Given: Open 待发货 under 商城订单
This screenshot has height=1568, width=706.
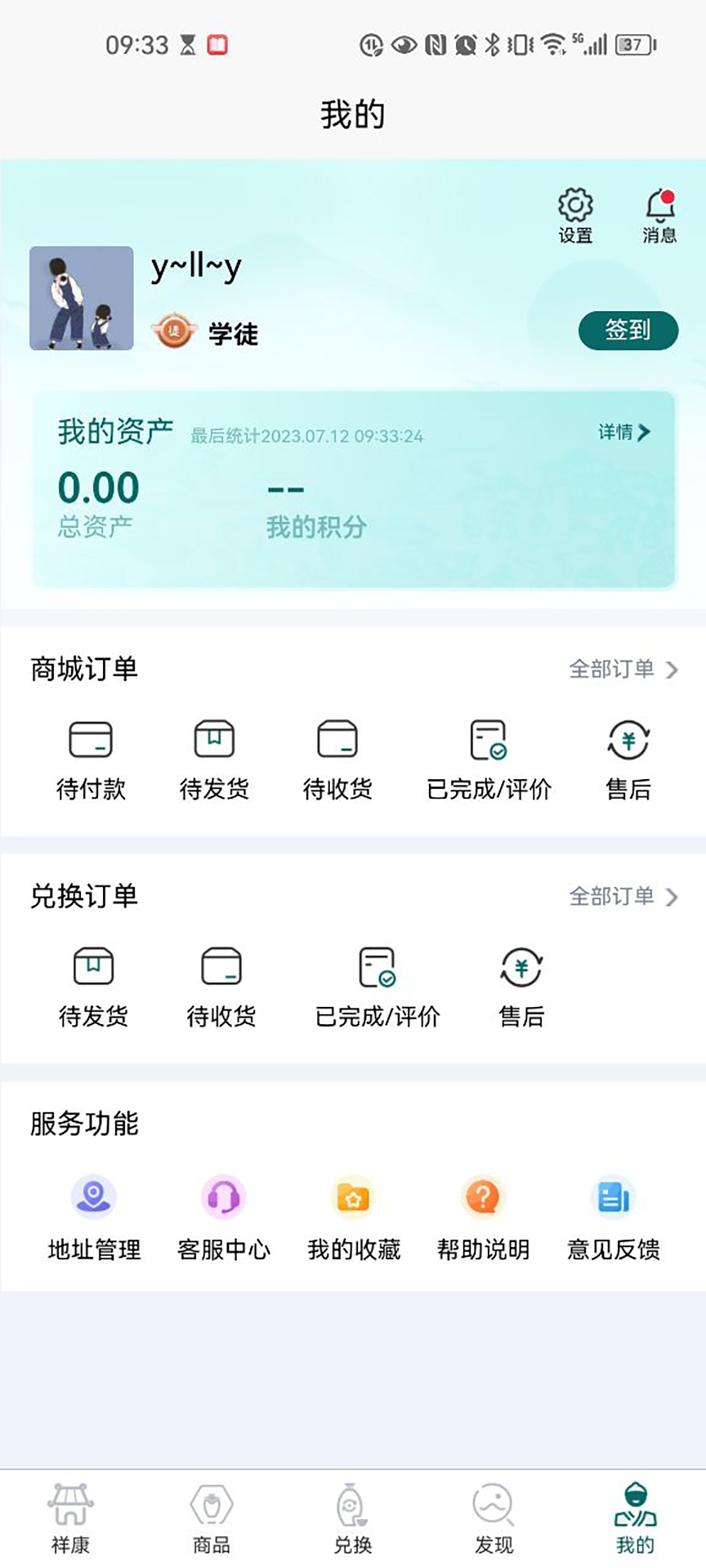Looking at the screenshot, I should 214,759.
